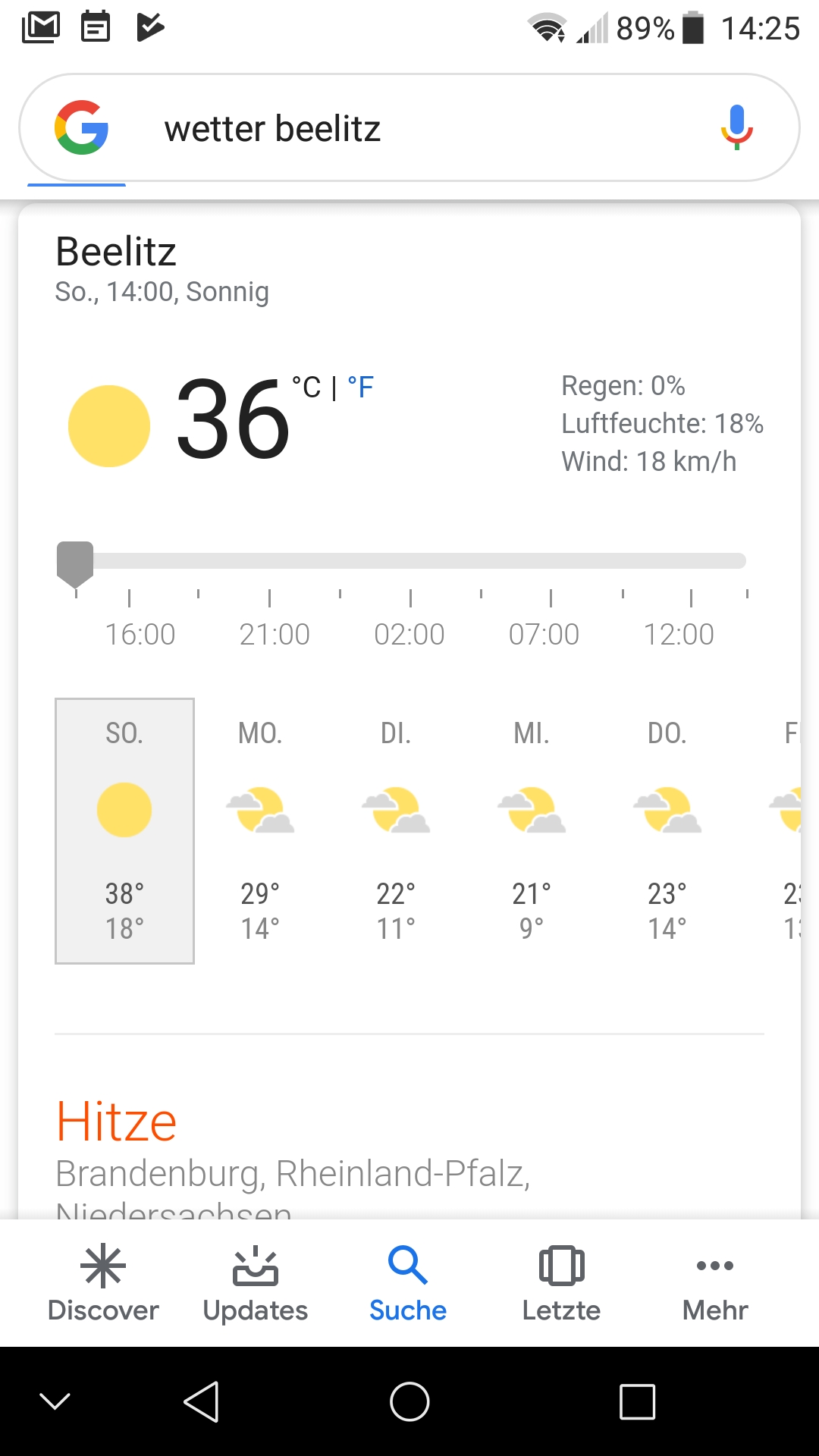Switch temperature unit to °F
Screen dimensions: 819x1456
(361, 388)
